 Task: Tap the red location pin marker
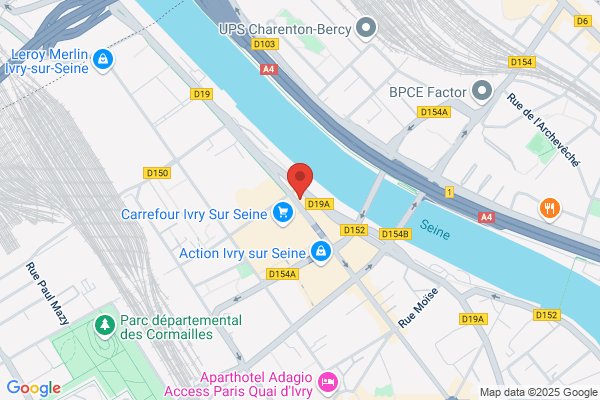tap(300, 180)
